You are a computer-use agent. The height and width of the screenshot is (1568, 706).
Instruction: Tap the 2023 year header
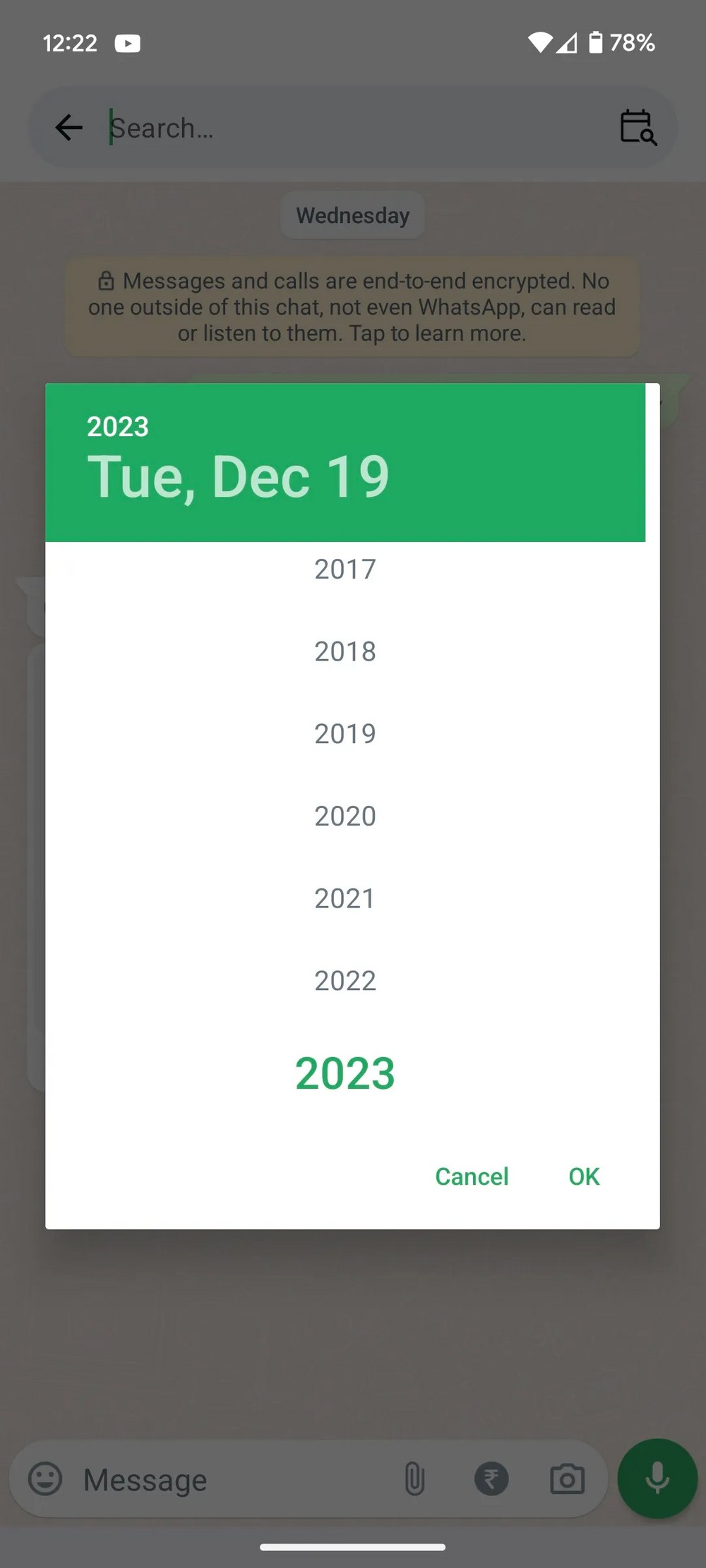118,427
